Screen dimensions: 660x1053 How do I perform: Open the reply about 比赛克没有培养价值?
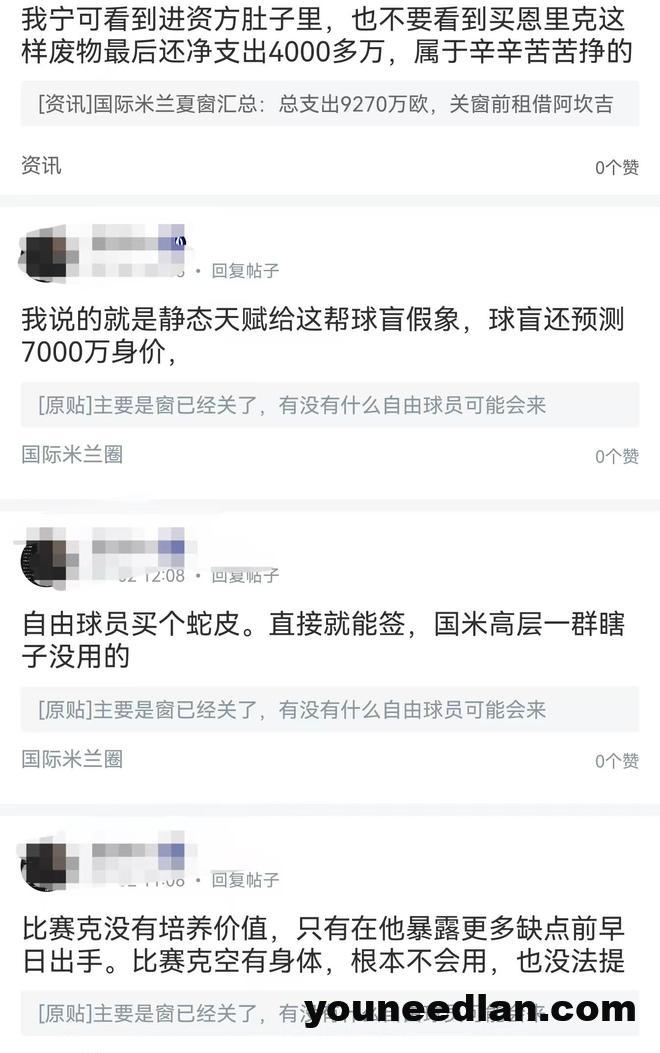point(322,945)
